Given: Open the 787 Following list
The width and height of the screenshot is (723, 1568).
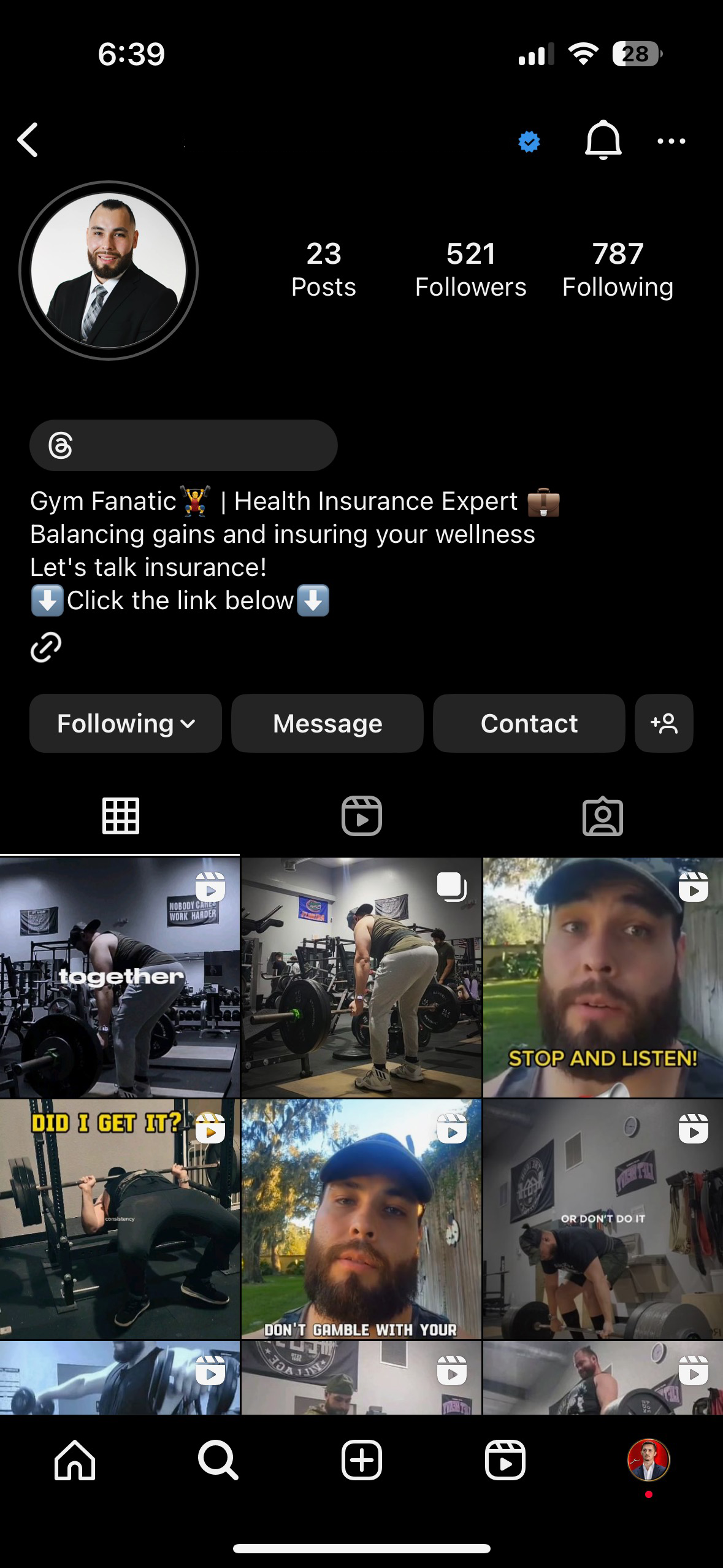Looking at the screenshot, I should pos(618,270).
